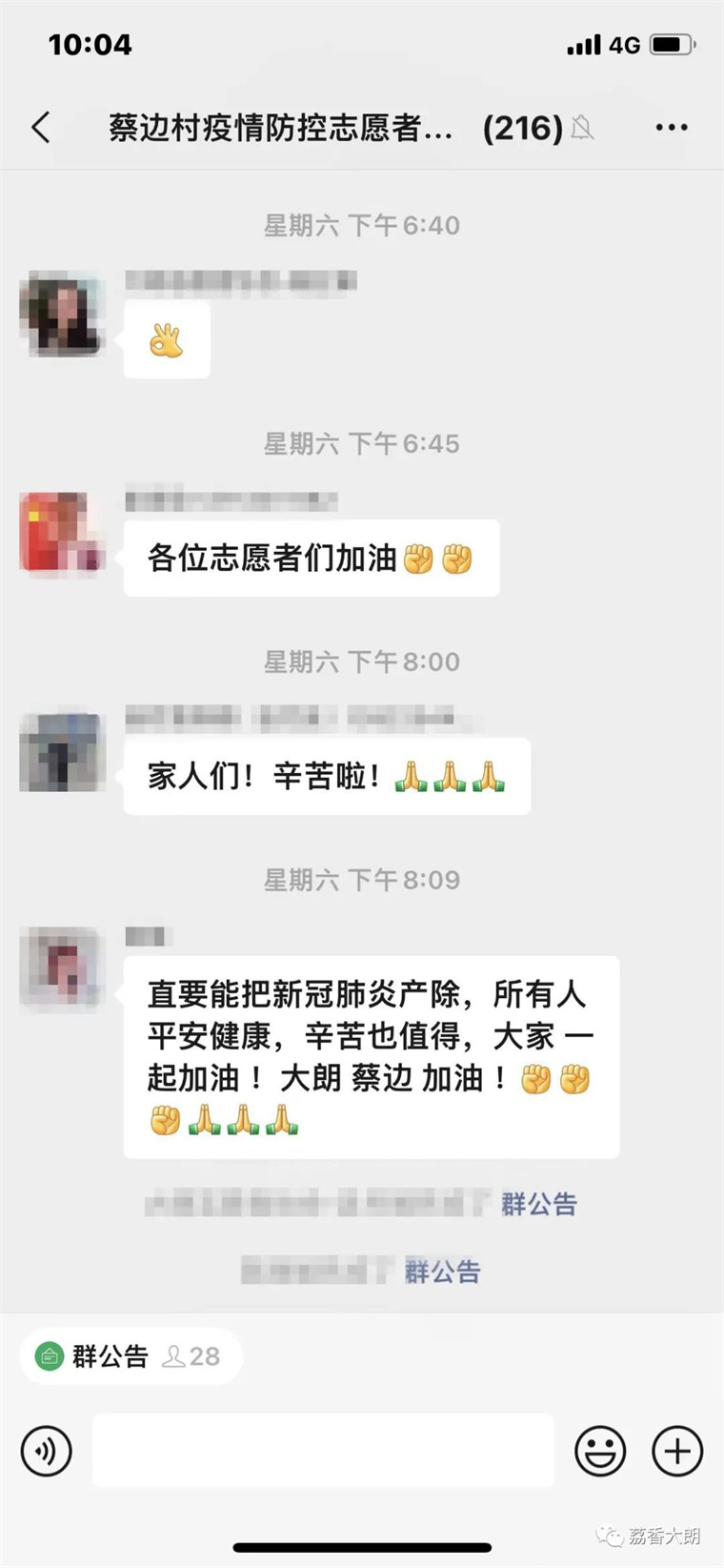Switch to voice message input
The height and width of the screenshot is (1568, 724).
46,1451
